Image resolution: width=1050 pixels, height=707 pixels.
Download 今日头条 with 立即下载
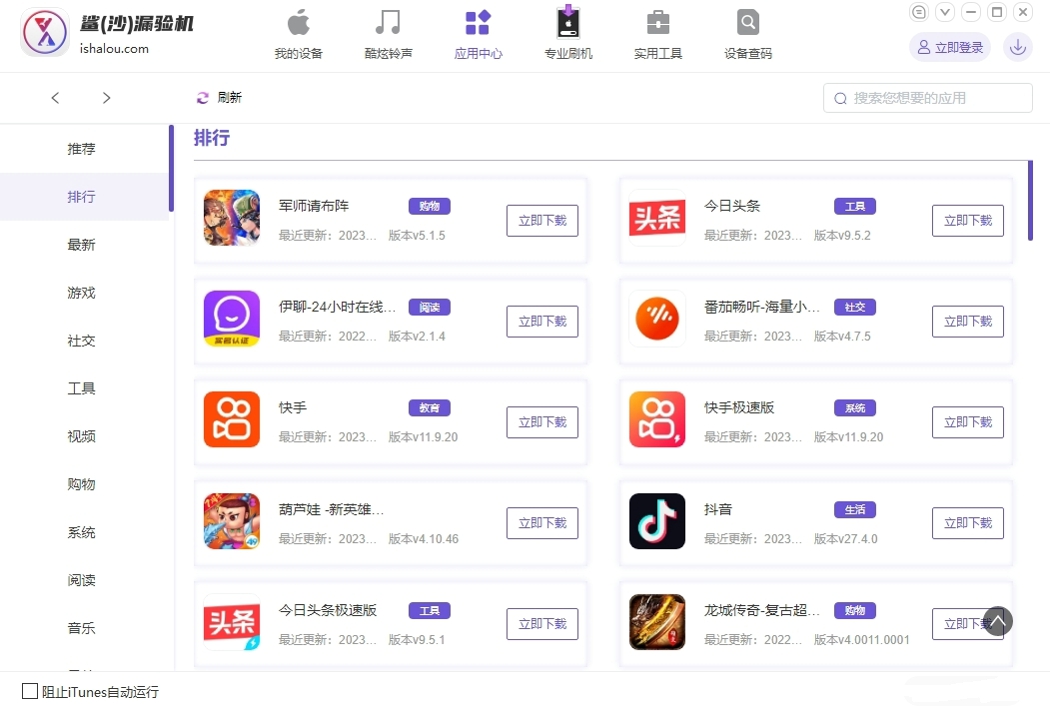tap(967, 221)
